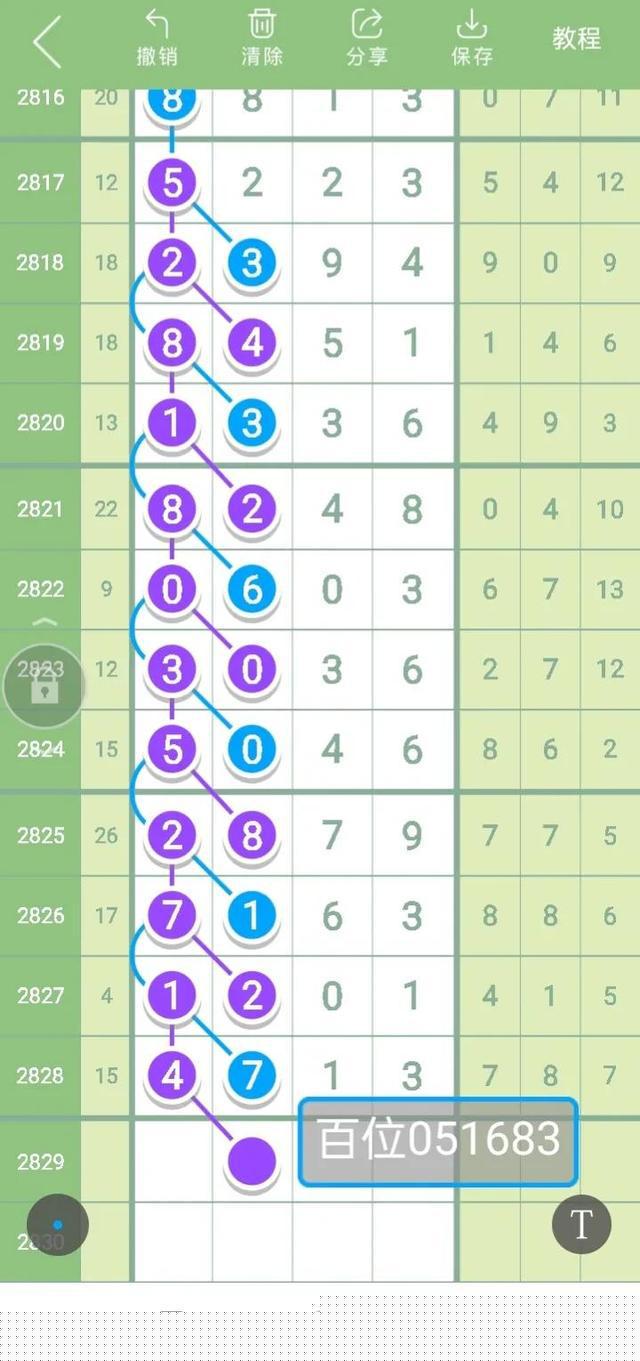Clear the drawing with 清除

pyautogui.click(x=262, y=38)
